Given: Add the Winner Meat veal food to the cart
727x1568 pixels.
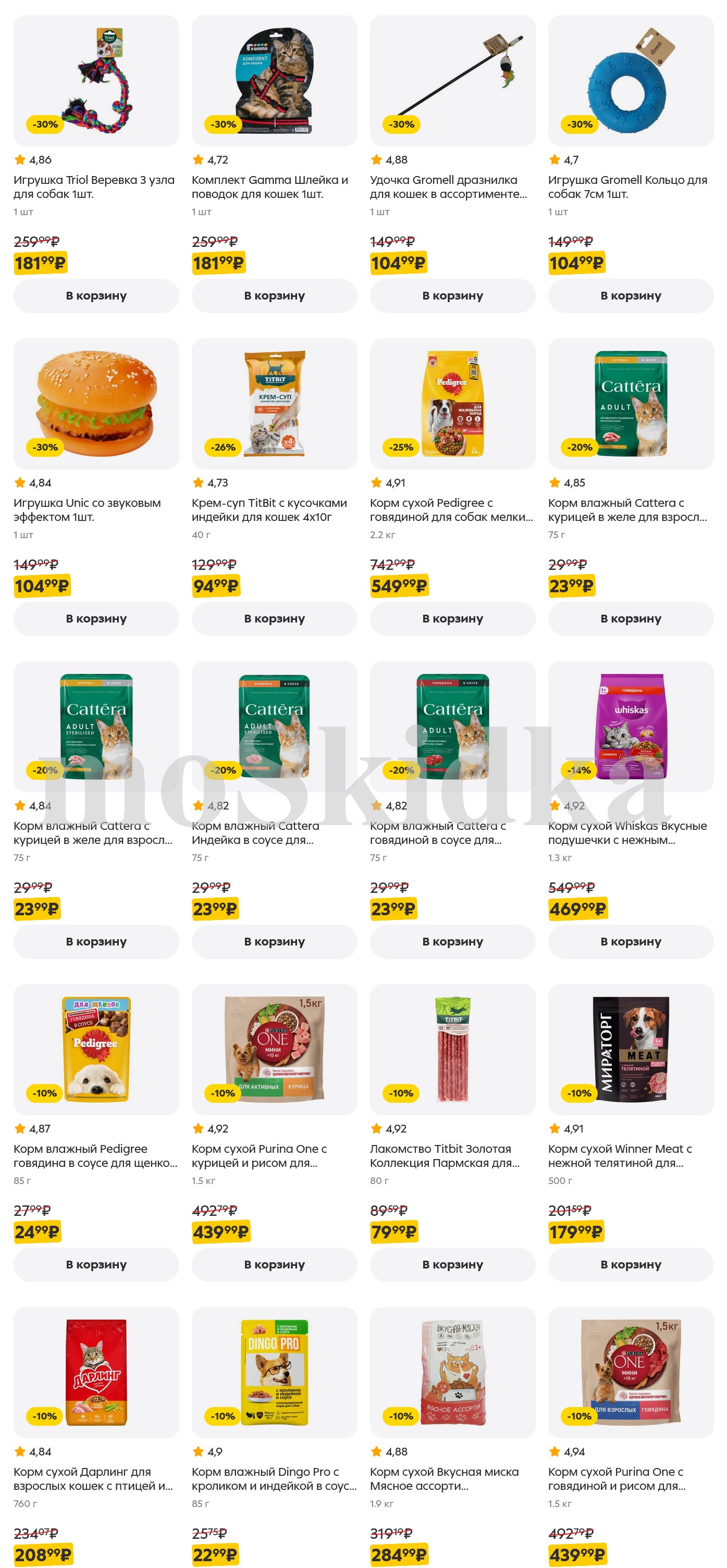Looking at the screenshot, I should 631,1264.
